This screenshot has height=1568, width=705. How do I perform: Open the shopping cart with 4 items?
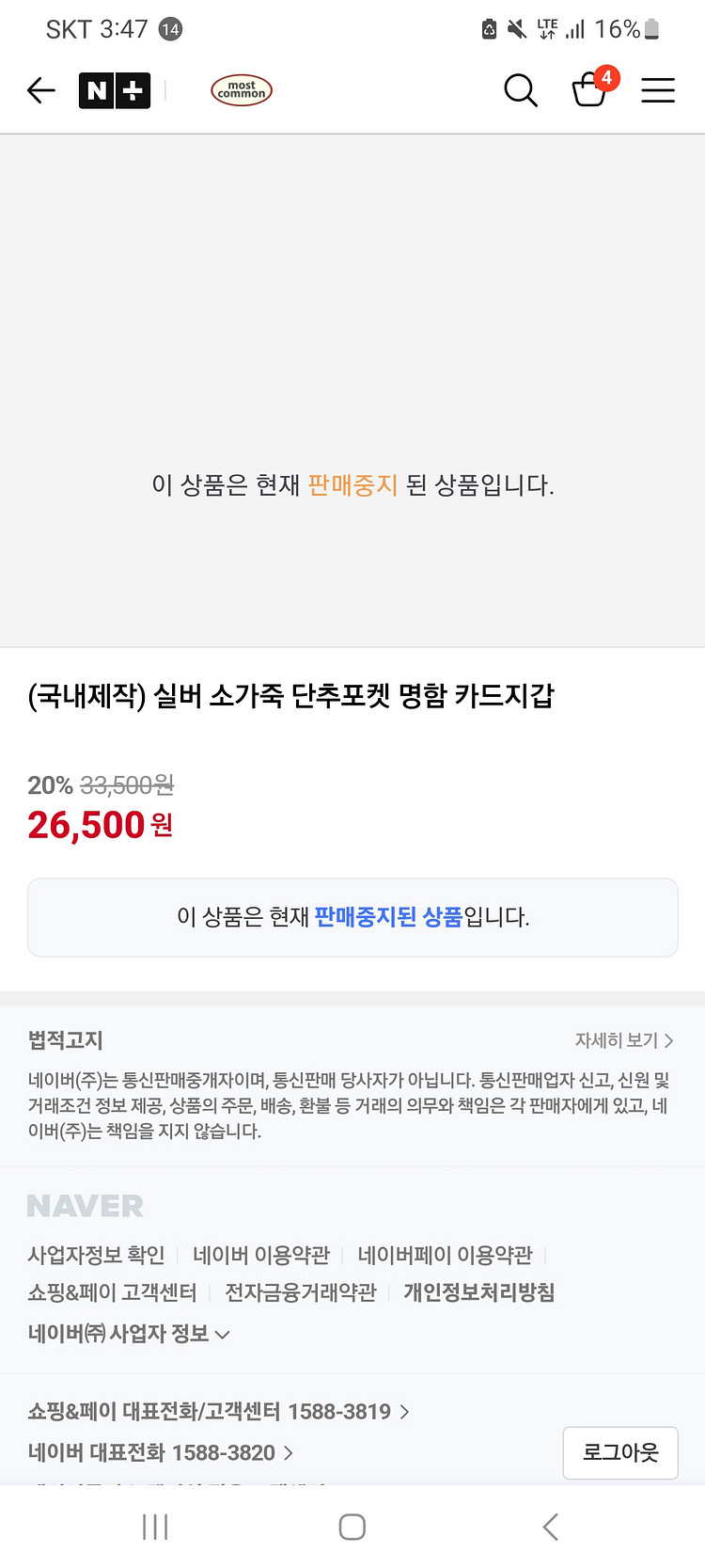[x=590, y=91]
